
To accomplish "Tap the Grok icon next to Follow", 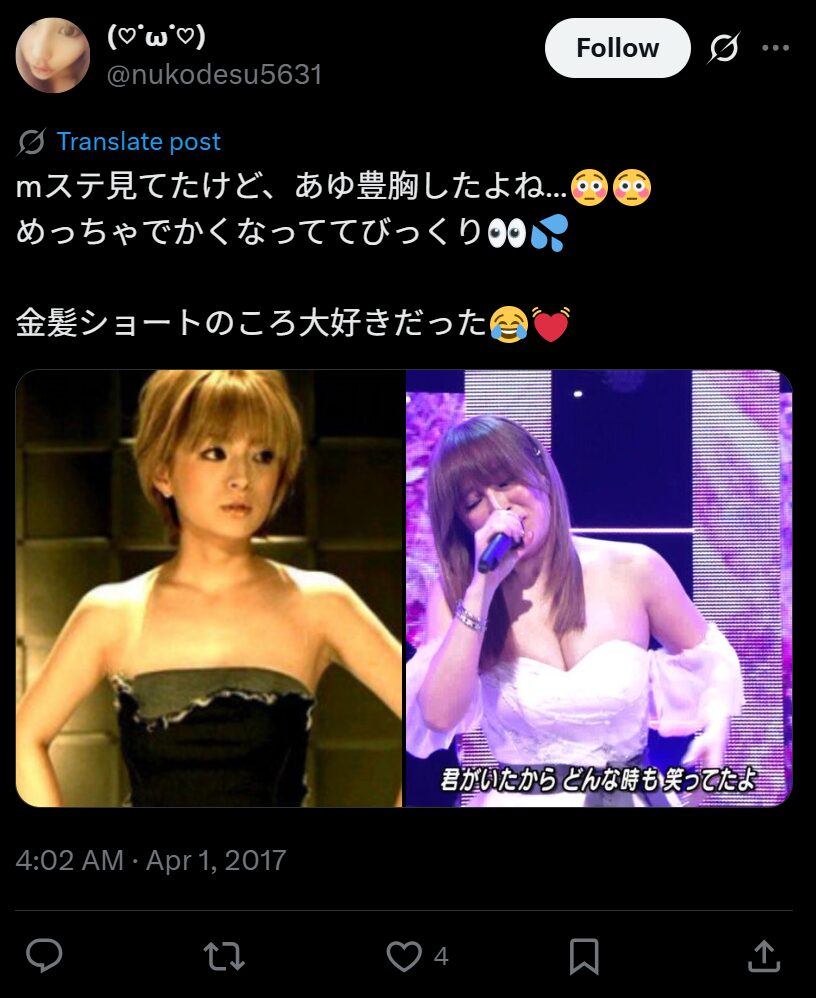I will coord(723,48).
